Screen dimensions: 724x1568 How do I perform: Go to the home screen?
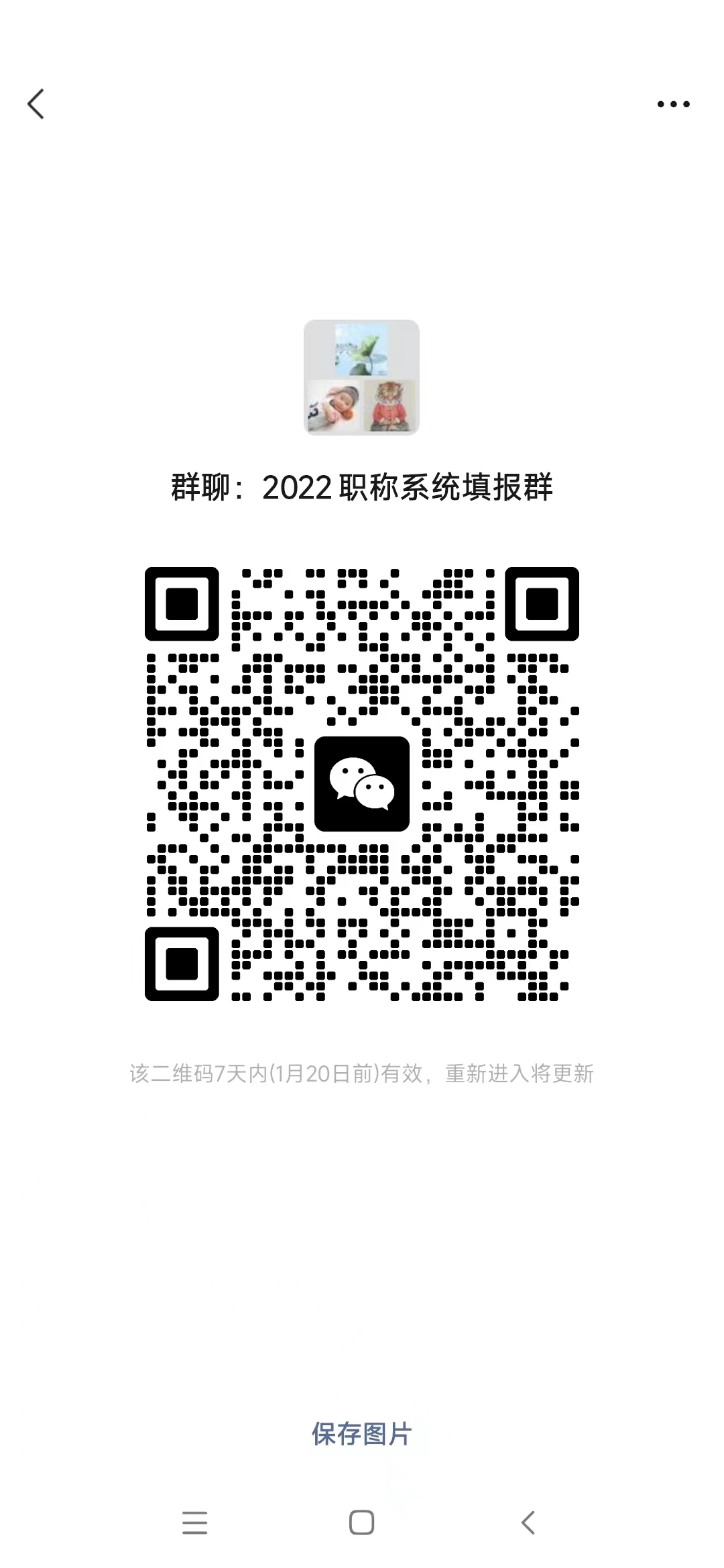pyautogui.click(x=361, y=1522)
